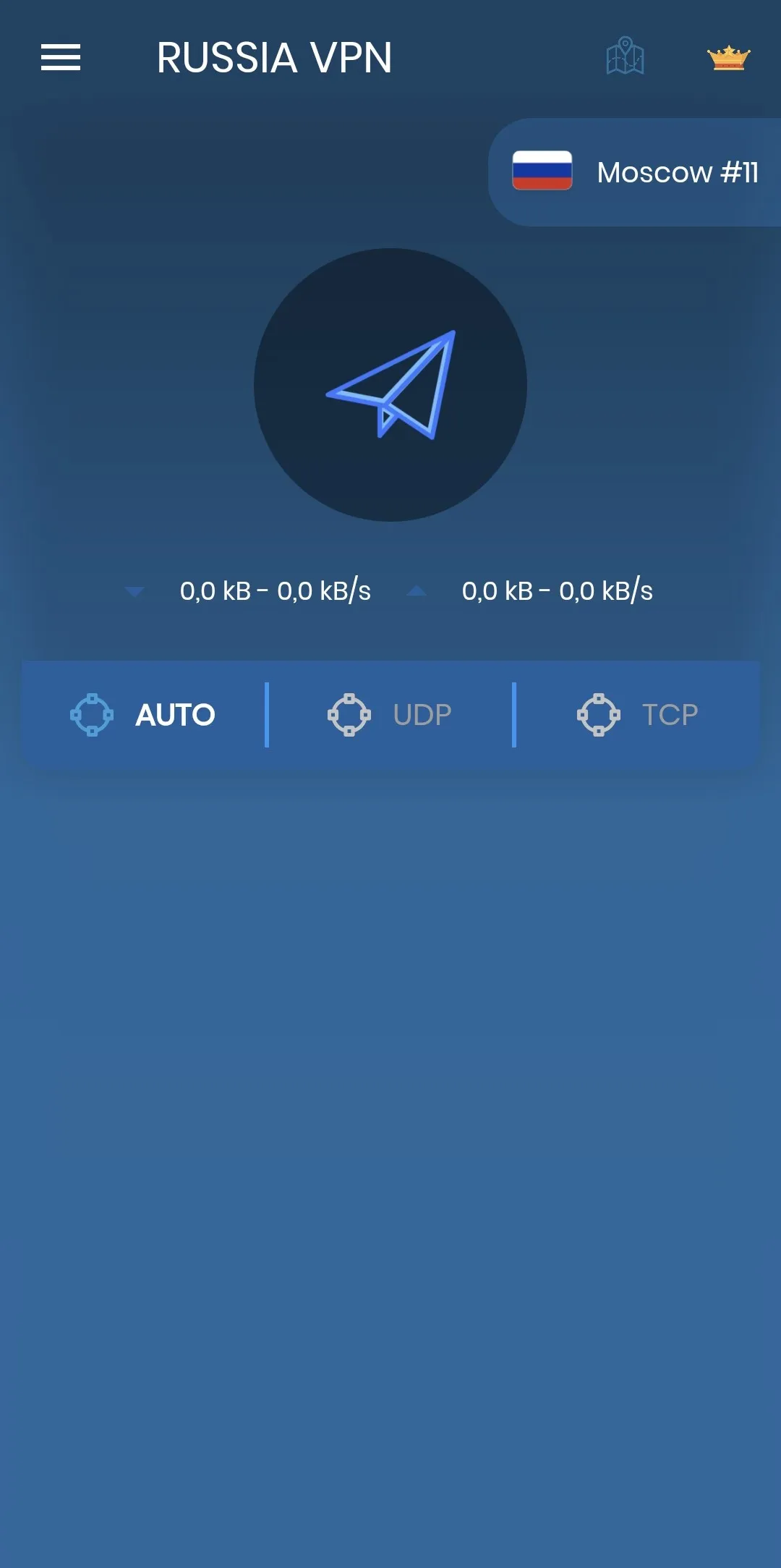The image size is (781, 1568).
Task: Open the Moscow #11 server selector
Action: 635,171
